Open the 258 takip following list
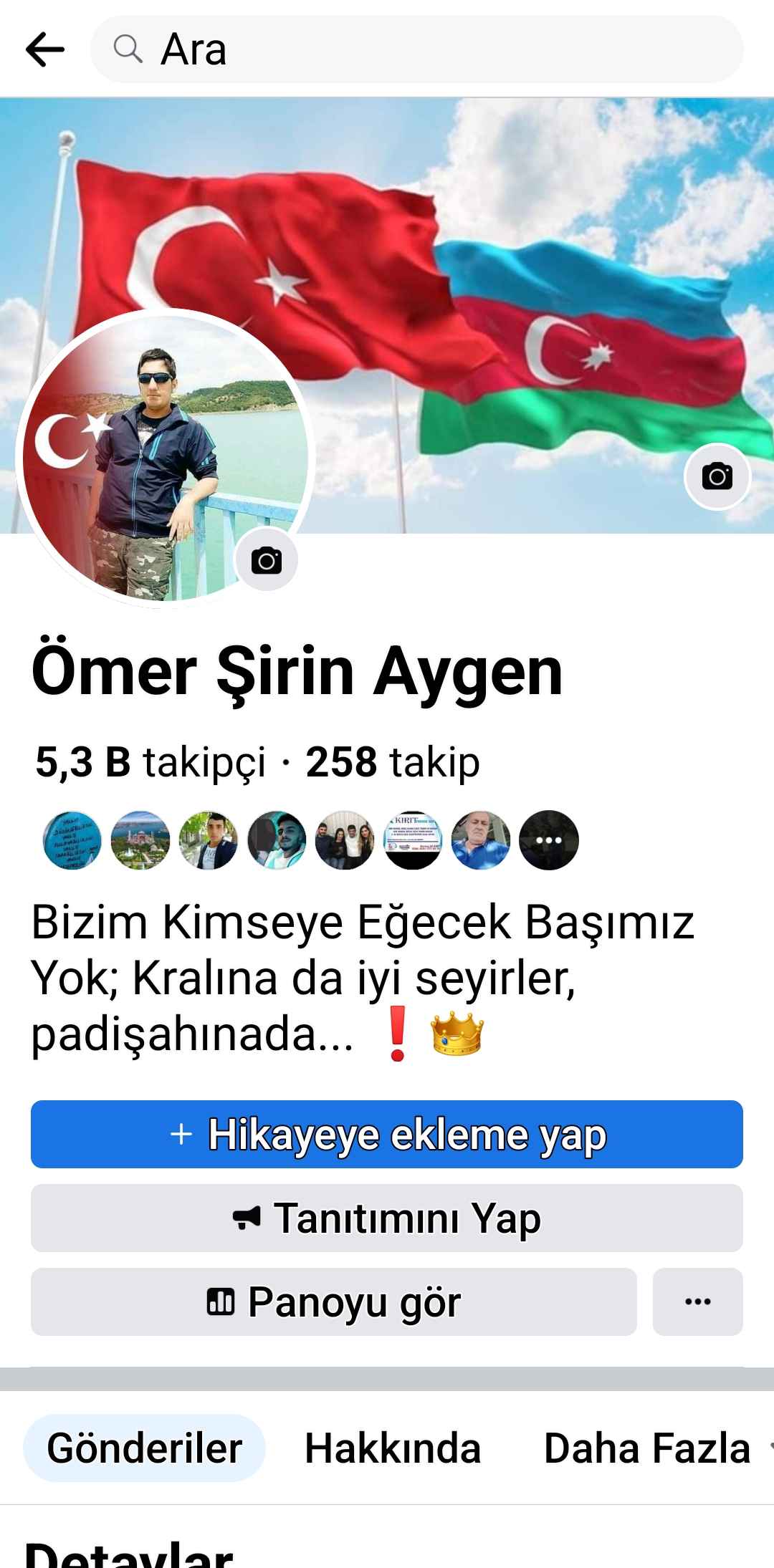 [x=393, y=761]
